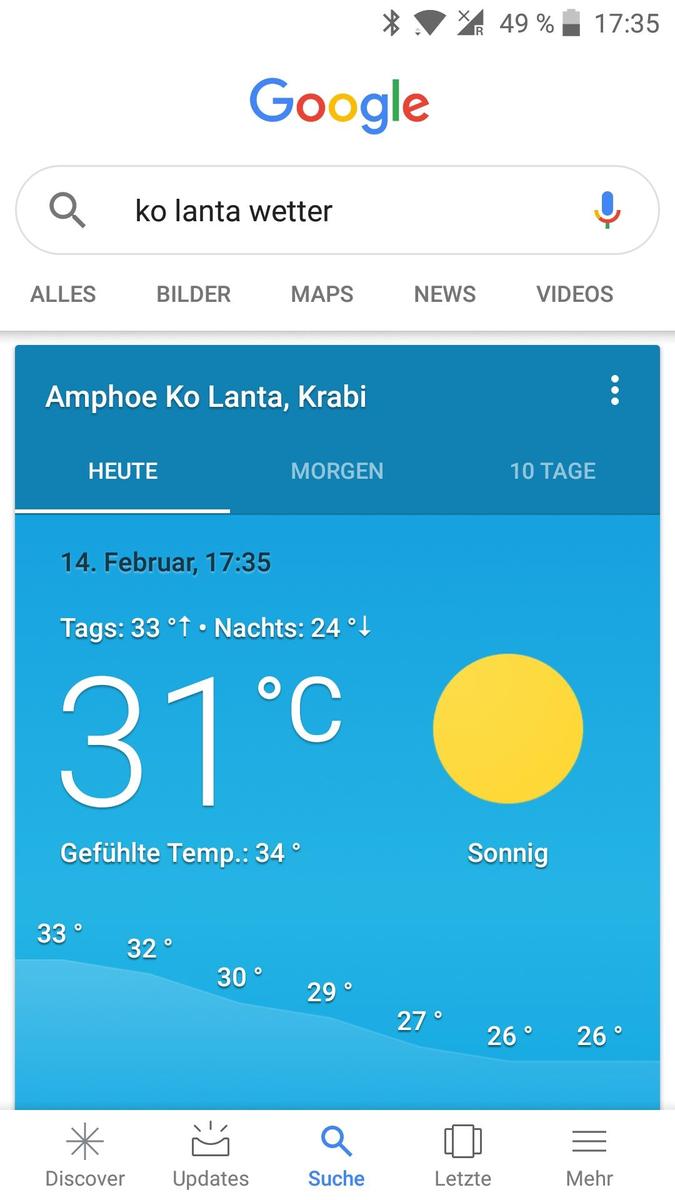Select the Alles results tab

tap(63, 294)
